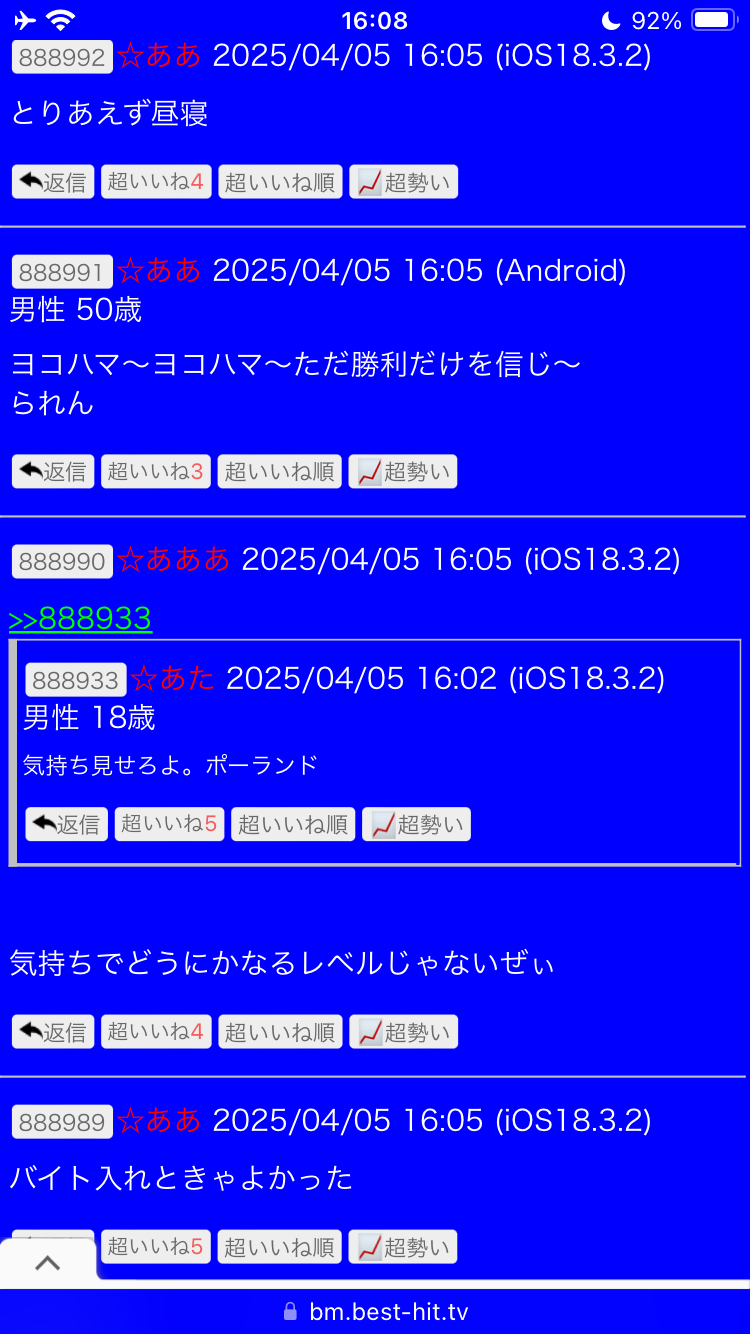Open 超勢い under post 888990

[403, 1031]
